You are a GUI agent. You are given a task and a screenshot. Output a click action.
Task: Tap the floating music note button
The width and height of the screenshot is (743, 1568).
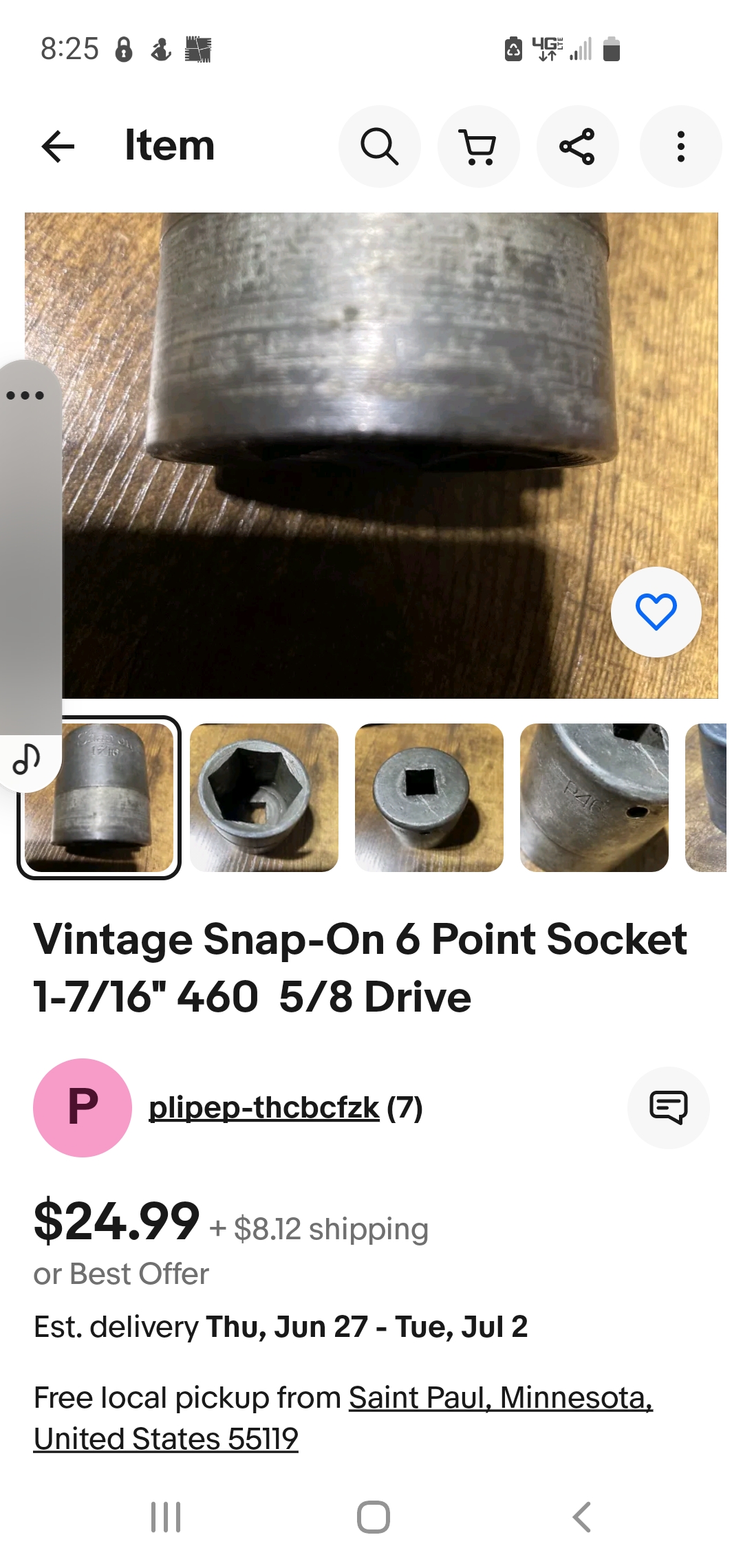[x=28, y=759]
